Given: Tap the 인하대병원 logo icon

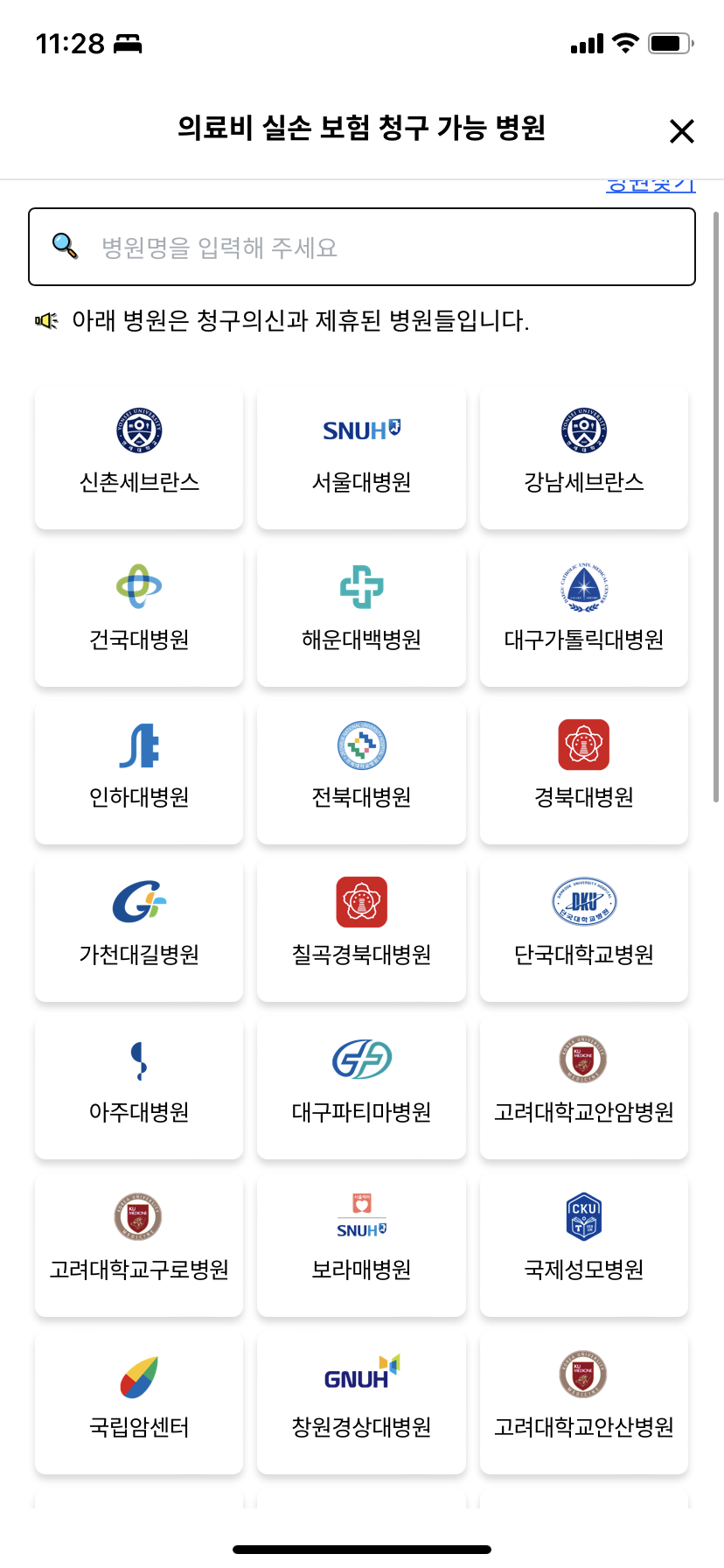Looking at the screenshot, I should pos(138,745).
